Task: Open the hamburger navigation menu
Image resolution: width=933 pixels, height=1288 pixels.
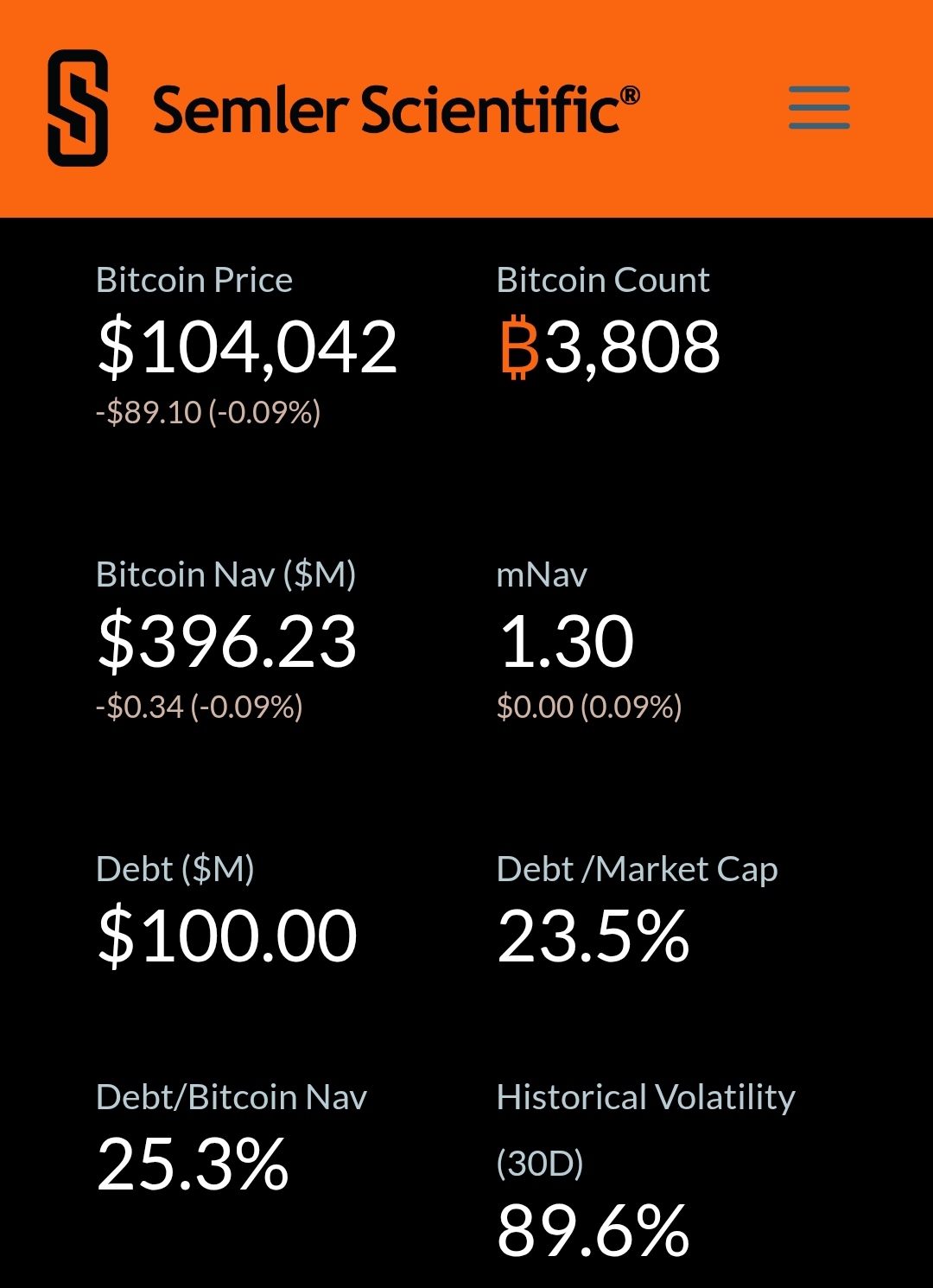Action: 819,108
